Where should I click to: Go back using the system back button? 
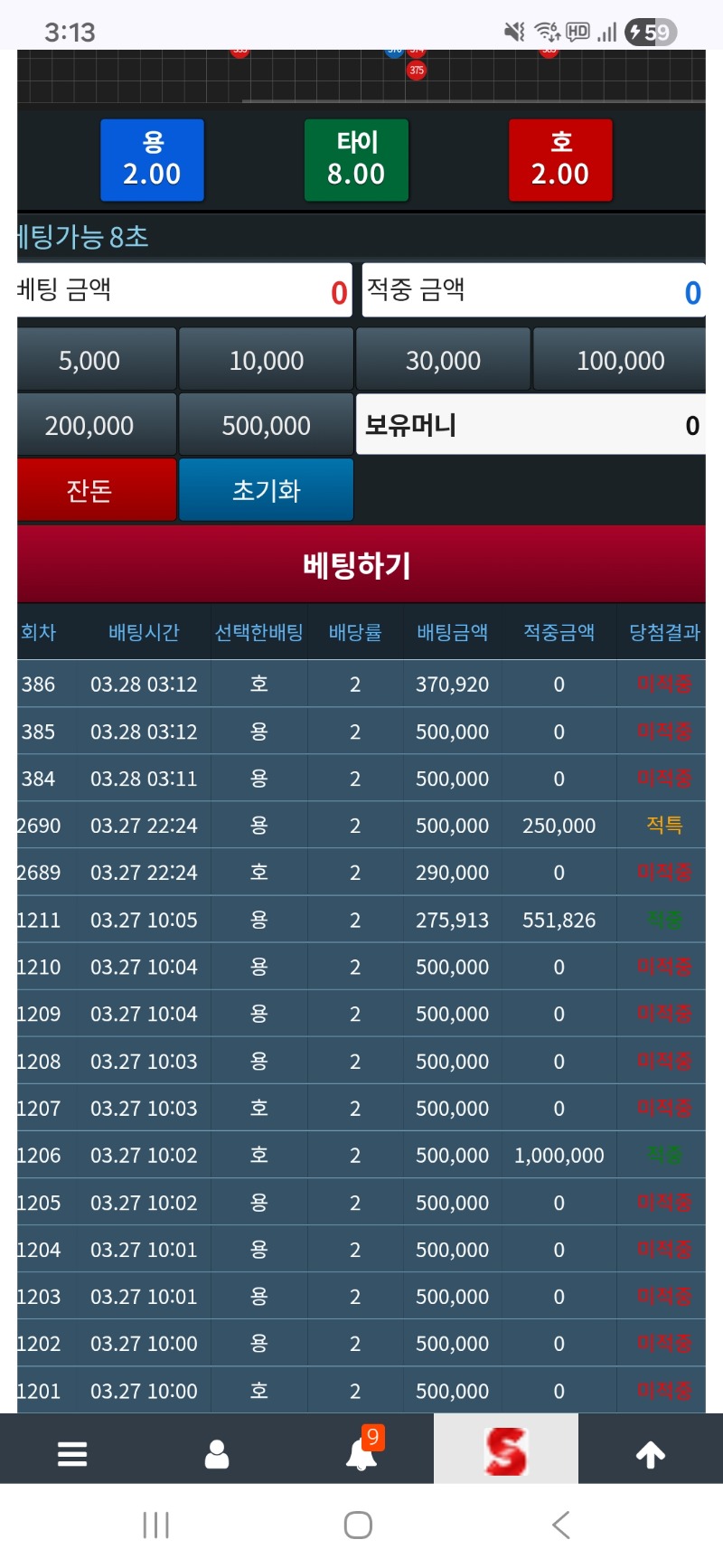[561, 1525]
